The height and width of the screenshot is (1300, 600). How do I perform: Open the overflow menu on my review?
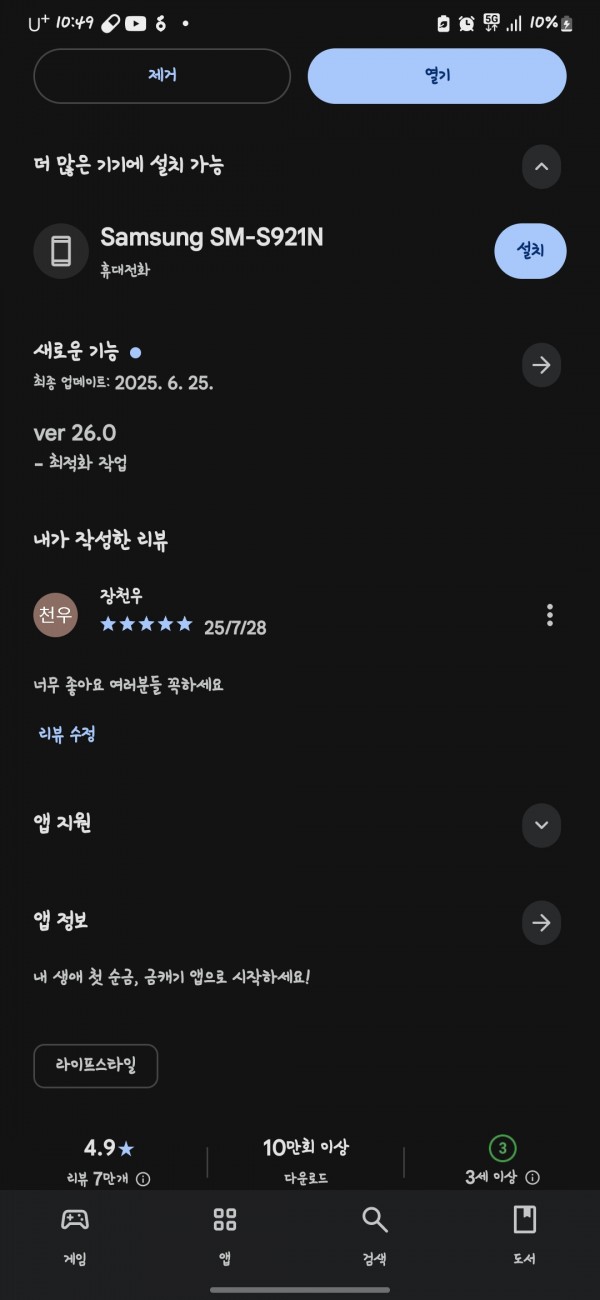[x=550, y=615]
